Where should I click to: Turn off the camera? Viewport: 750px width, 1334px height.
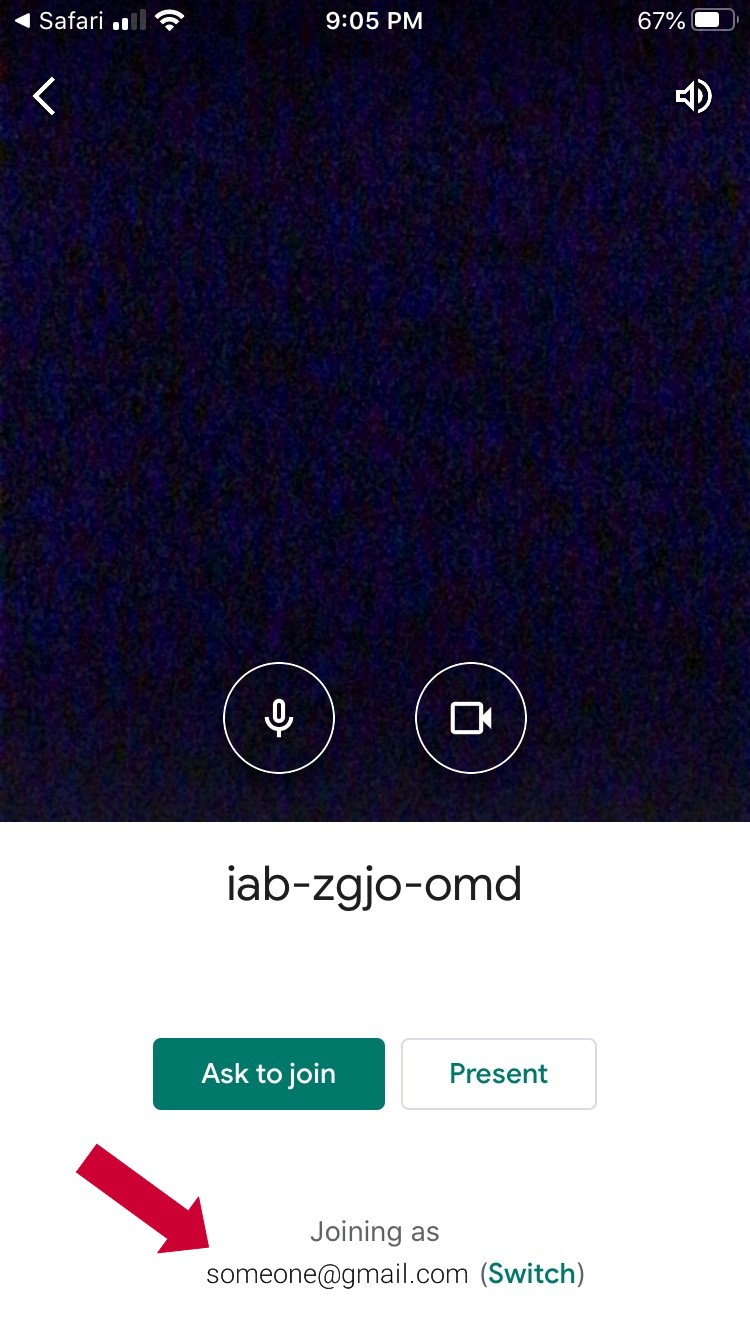point(470,718)
